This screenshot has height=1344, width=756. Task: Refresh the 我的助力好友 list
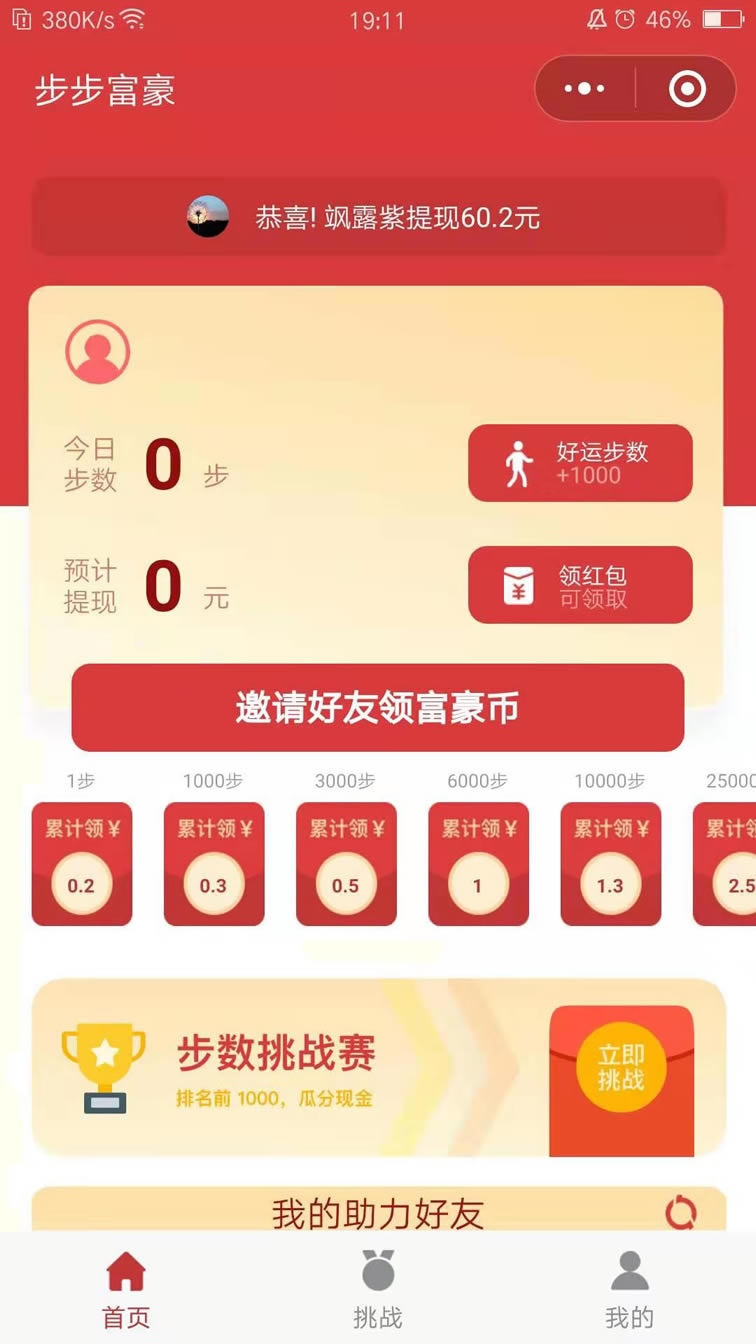(681, 1212)
